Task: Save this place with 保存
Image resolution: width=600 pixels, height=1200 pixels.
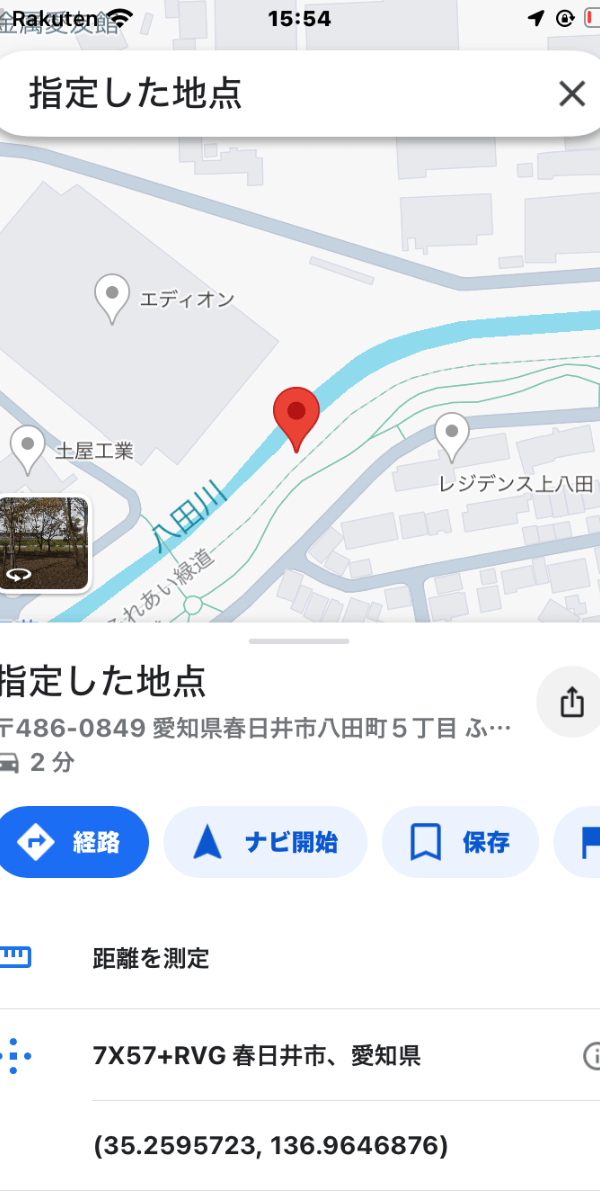Action: point(460,842)
